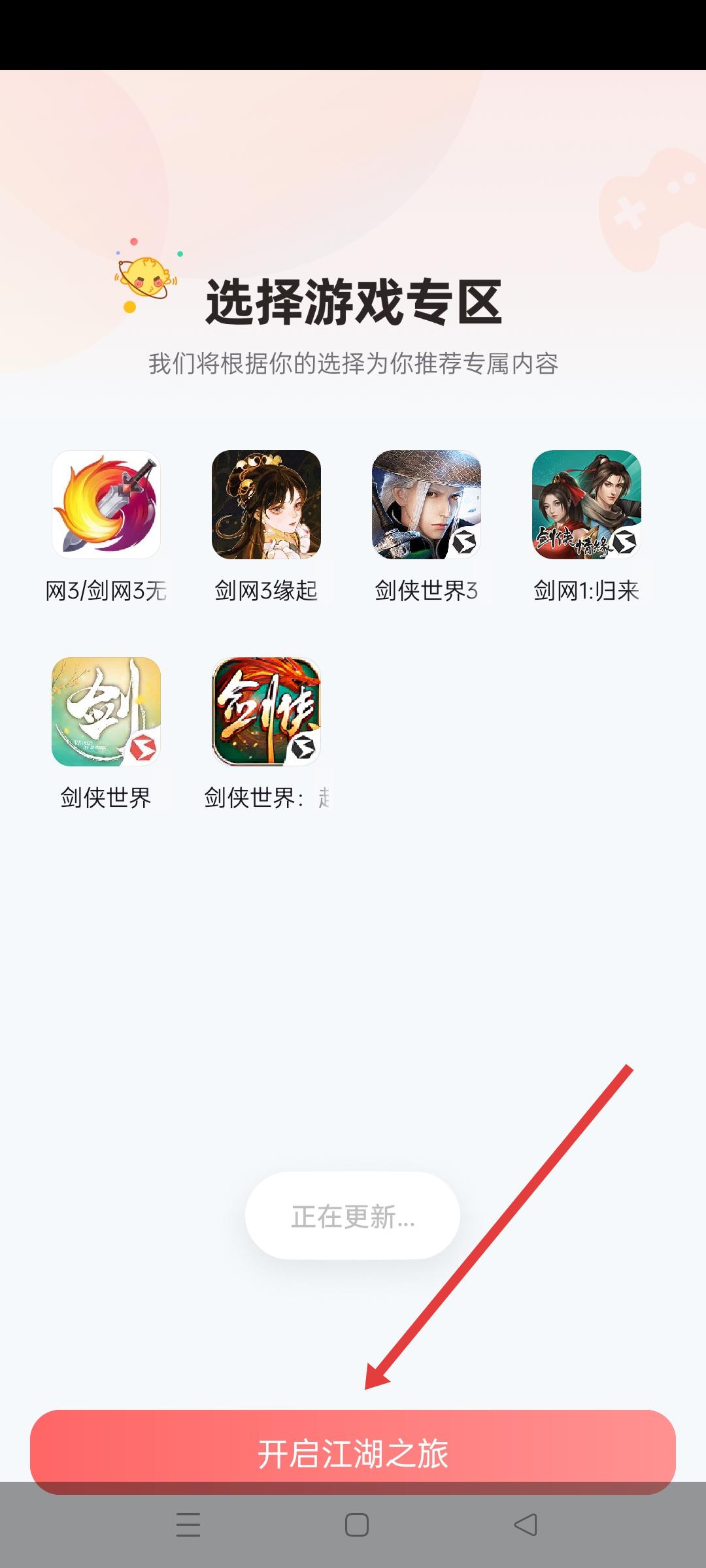706x1568 pixels.
Task: Choose the 剑侠世界 game zone
Action: [106, 711]
